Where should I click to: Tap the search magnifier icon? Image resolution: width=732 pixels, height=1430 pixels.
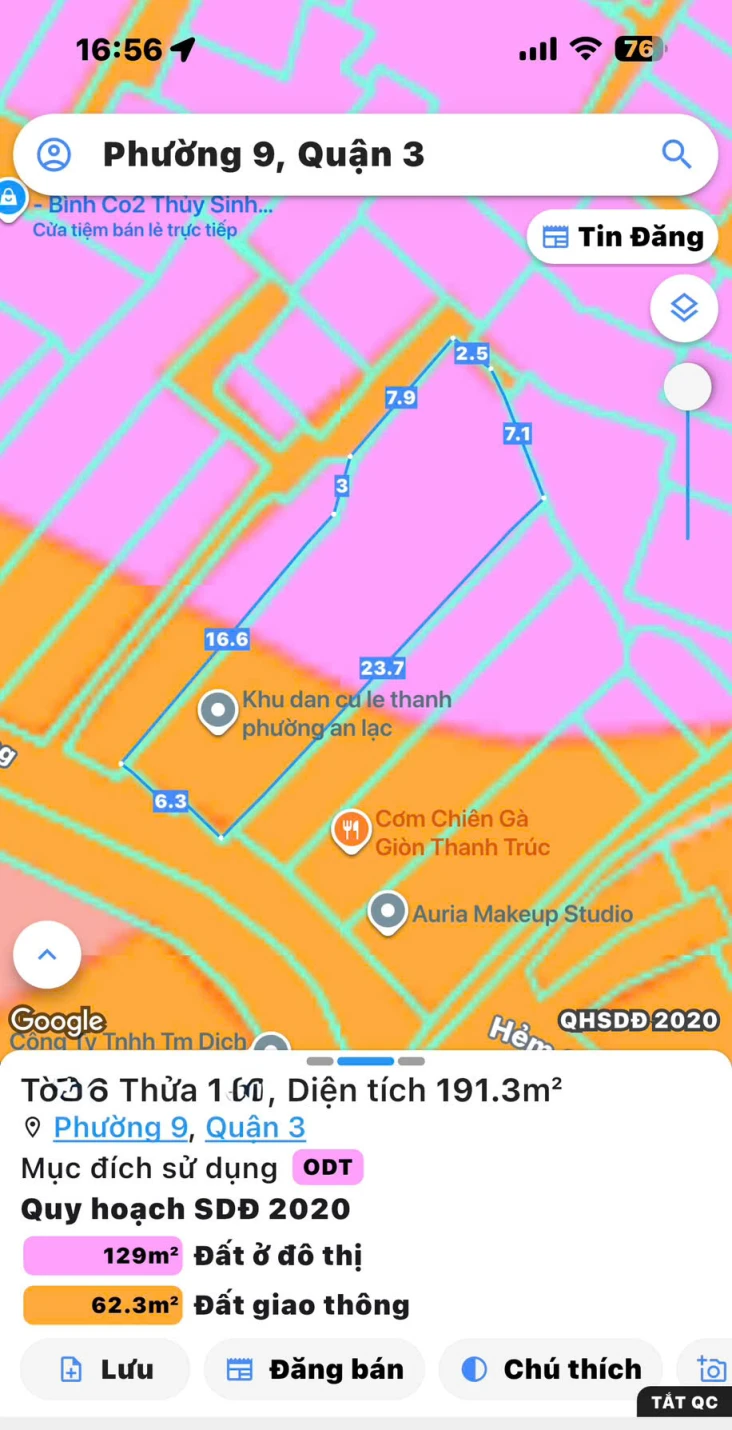(x=677, y=155)
